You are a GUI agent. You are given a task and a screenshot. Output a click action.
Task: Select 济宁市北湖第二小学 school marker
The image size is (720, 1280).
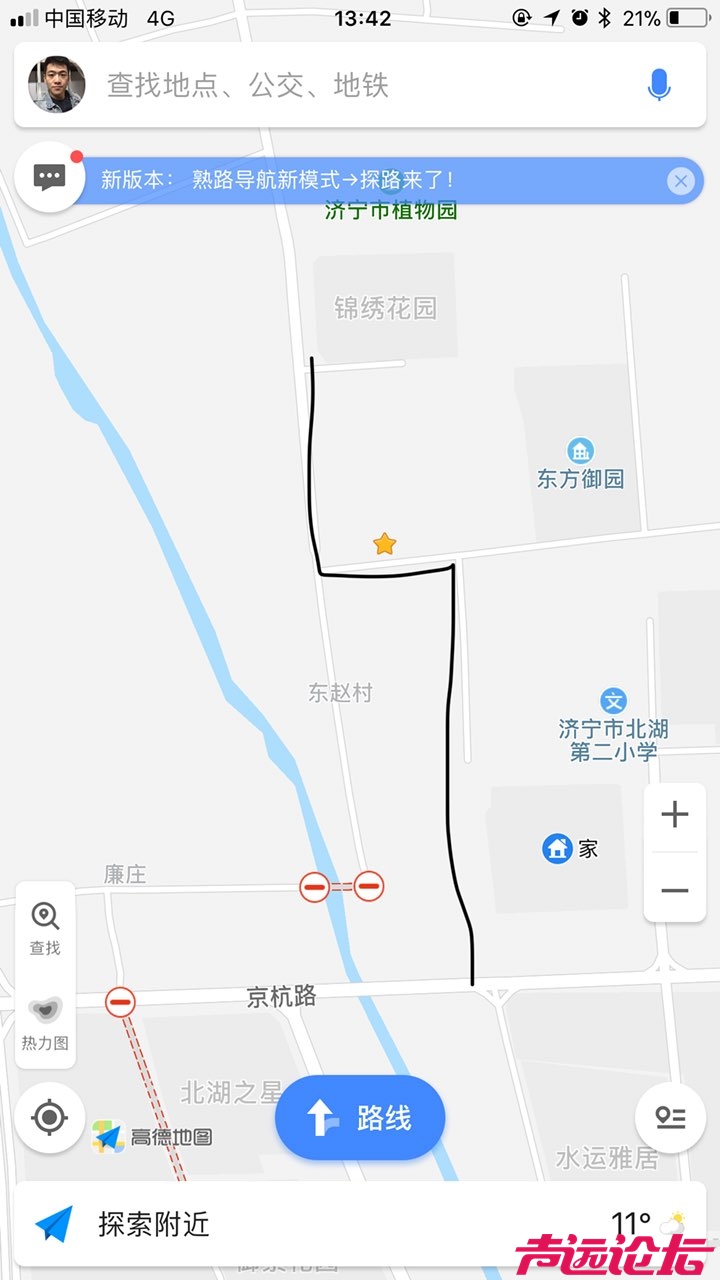coord(613,701)
